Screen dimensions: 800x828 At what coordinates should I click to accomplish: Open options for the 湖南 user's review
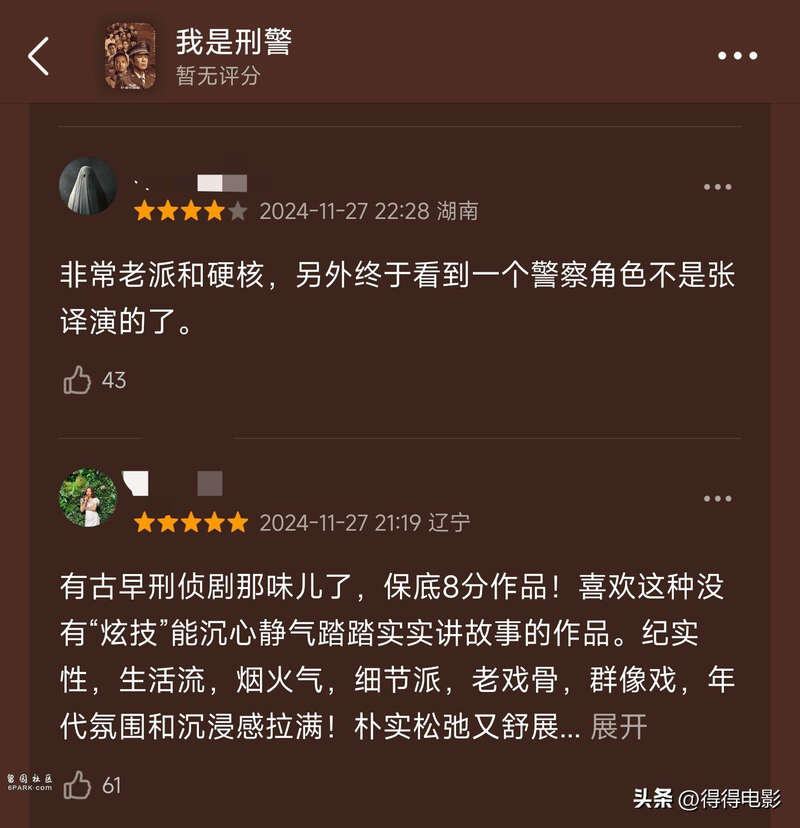click(718, 187)
